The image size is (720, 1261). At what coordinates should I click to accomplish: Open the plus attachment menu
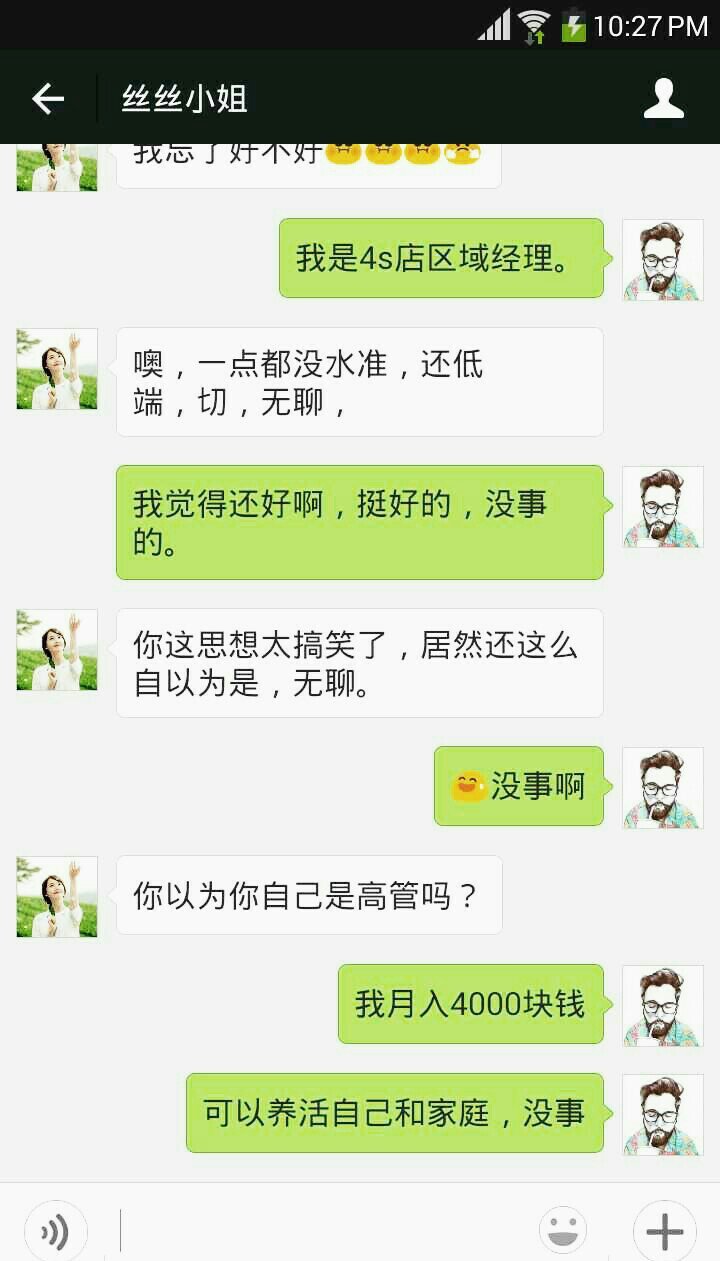click(664, 1231)
